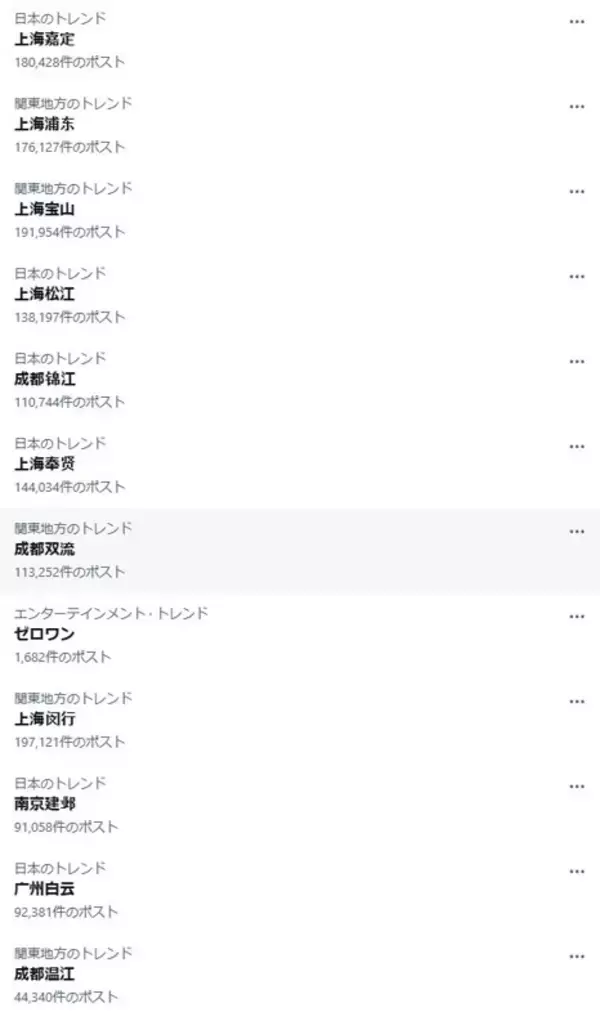Open the 南京建邺 trend
This screenshot has height=1030, width=600.
pos(44,805)
